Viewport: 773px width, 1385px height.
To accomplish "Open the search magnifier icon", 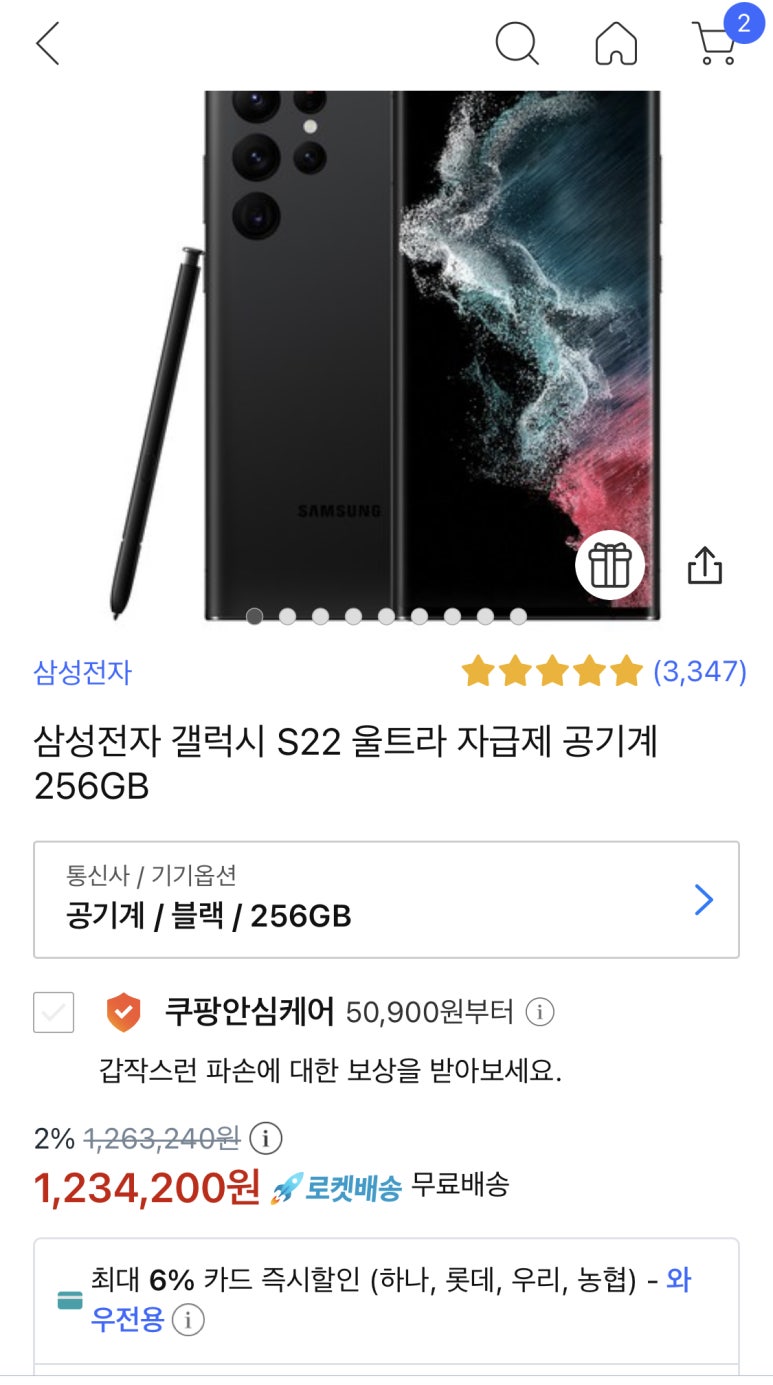I will tap(517, 44).
